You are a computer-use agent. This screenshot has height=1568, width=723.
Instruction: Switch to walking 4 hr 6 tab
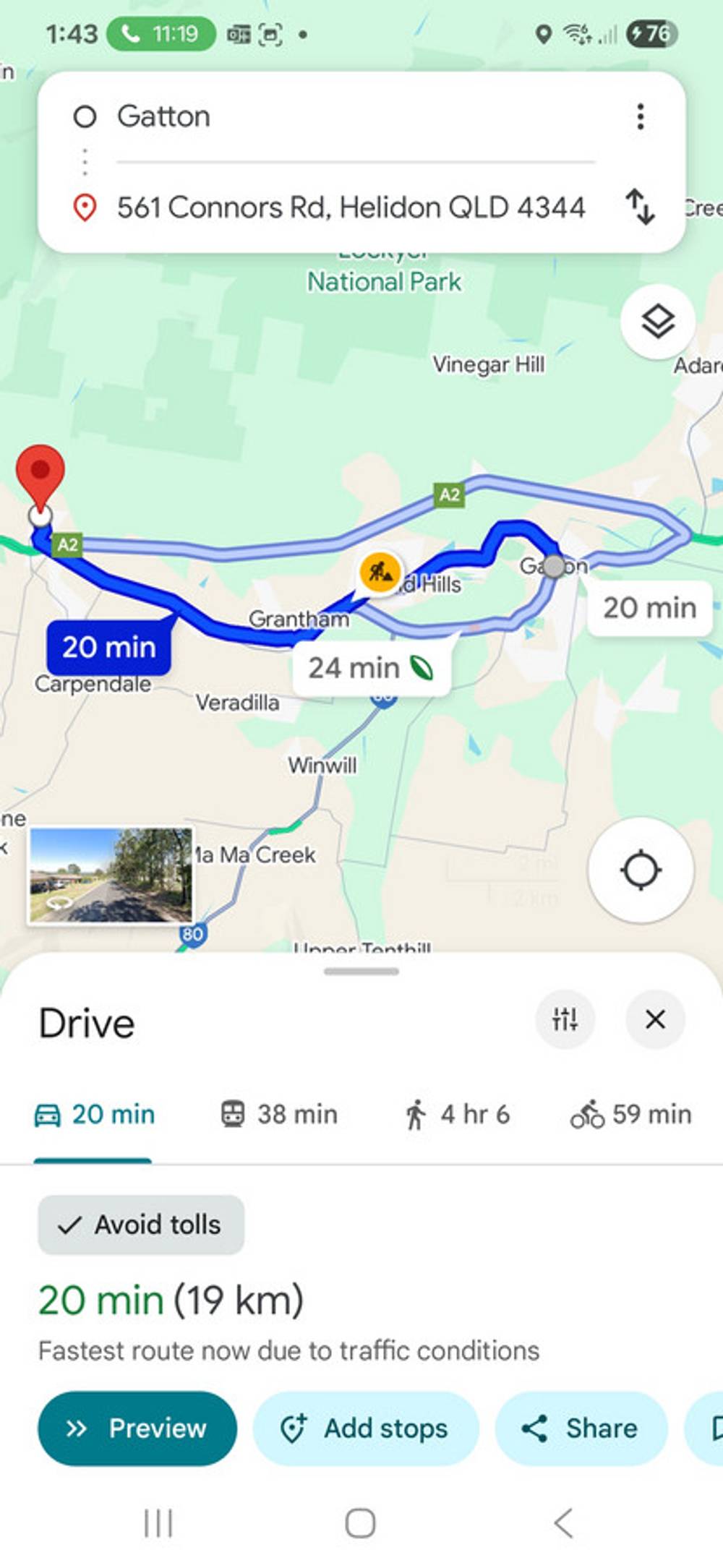(457, 1114)
